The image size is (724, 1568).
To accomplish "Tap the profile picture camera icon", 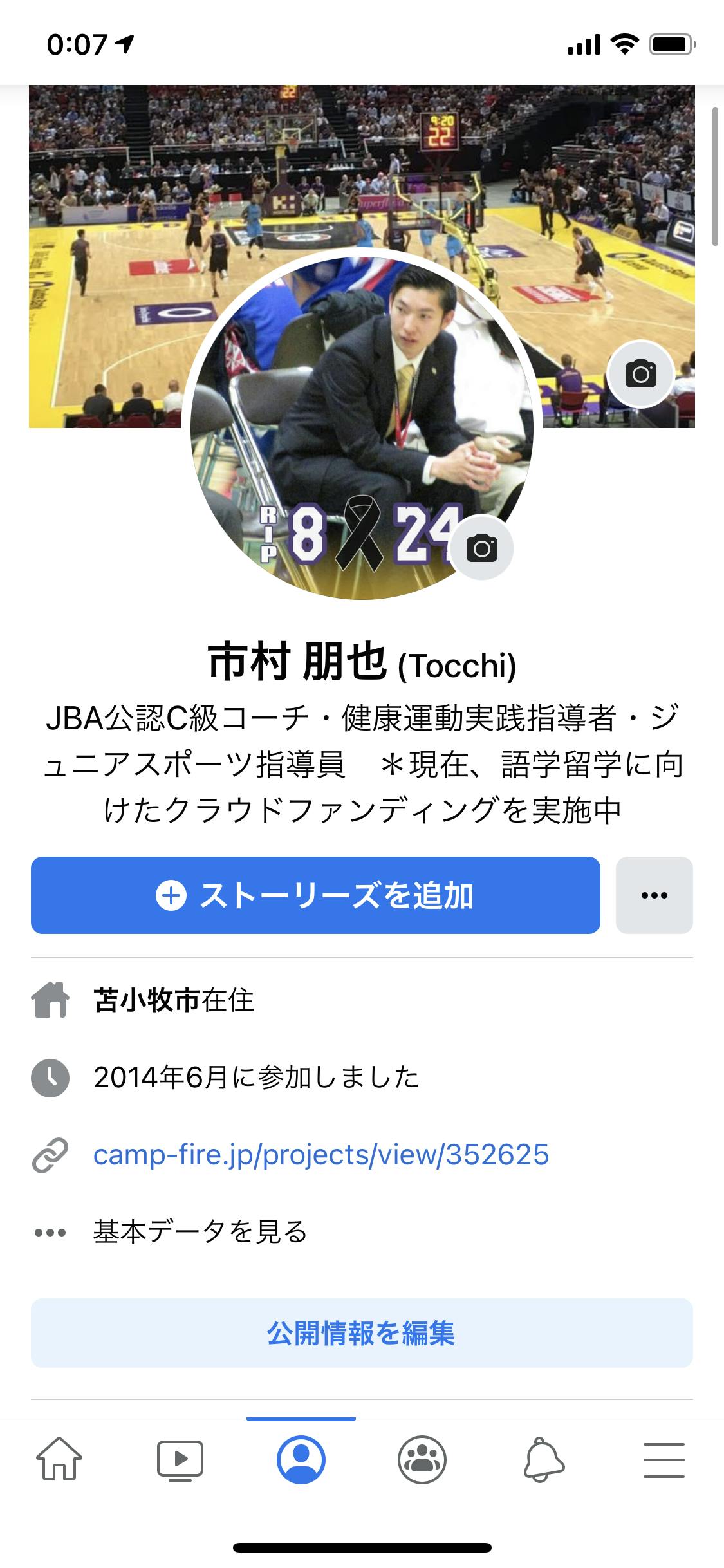I will click(x=481, y=548).
